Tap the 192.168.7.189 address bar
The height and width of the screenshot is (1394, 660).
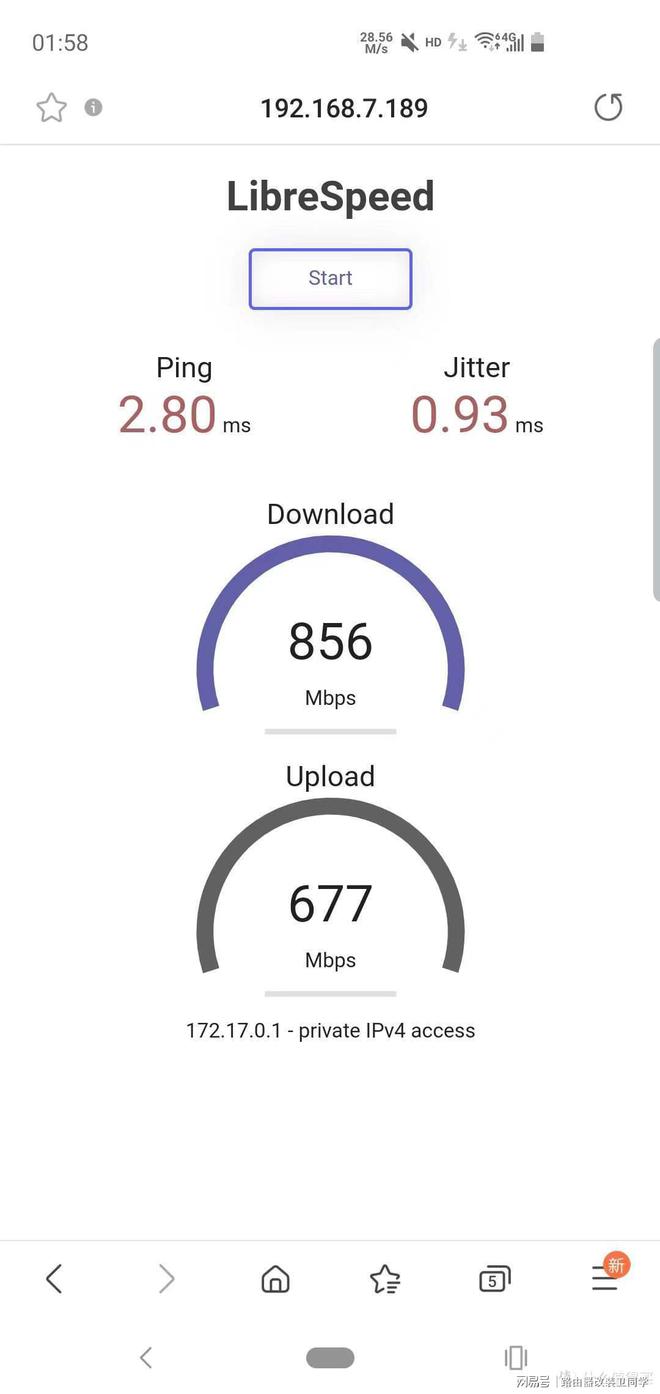[x=344, y=108]
